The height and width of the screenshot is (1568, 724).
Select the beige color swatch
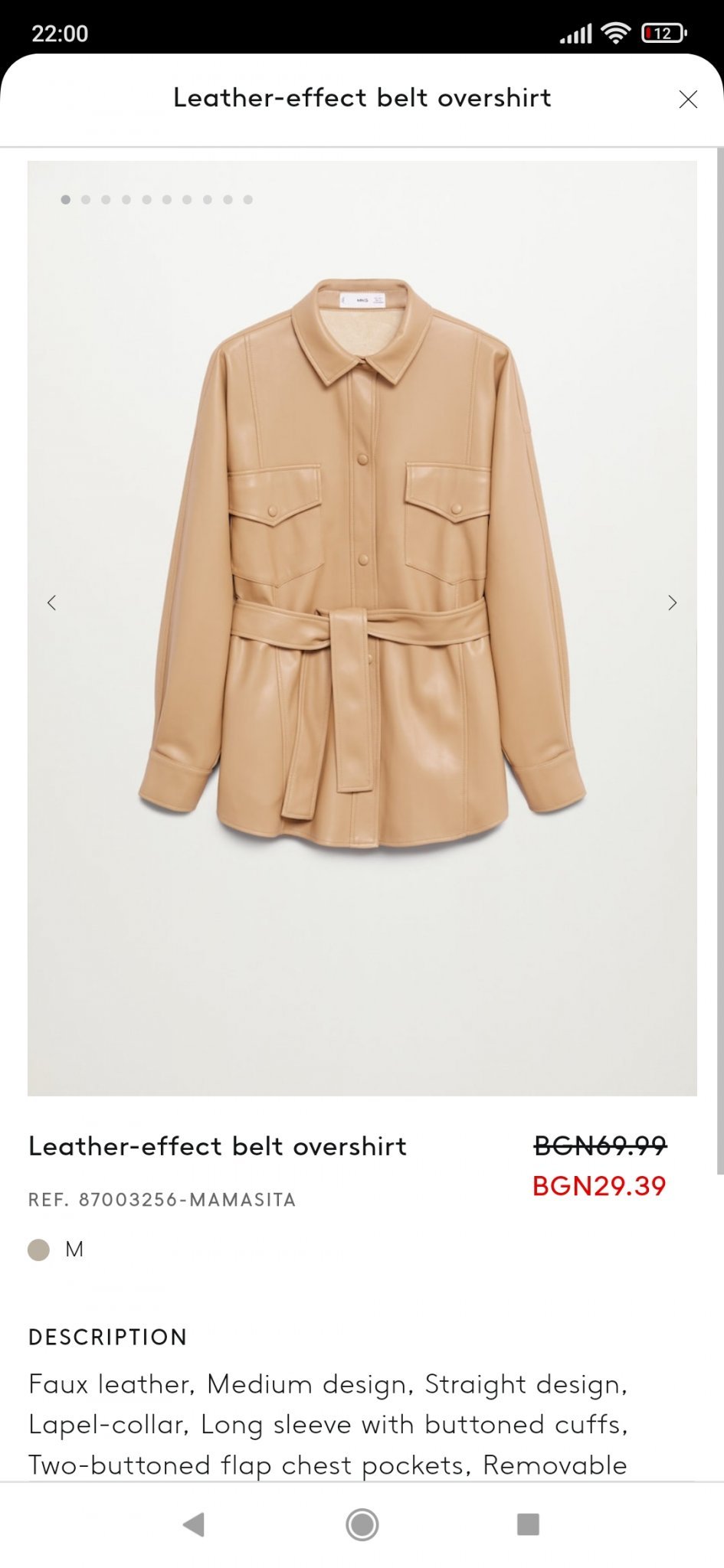pos(38,1249)
